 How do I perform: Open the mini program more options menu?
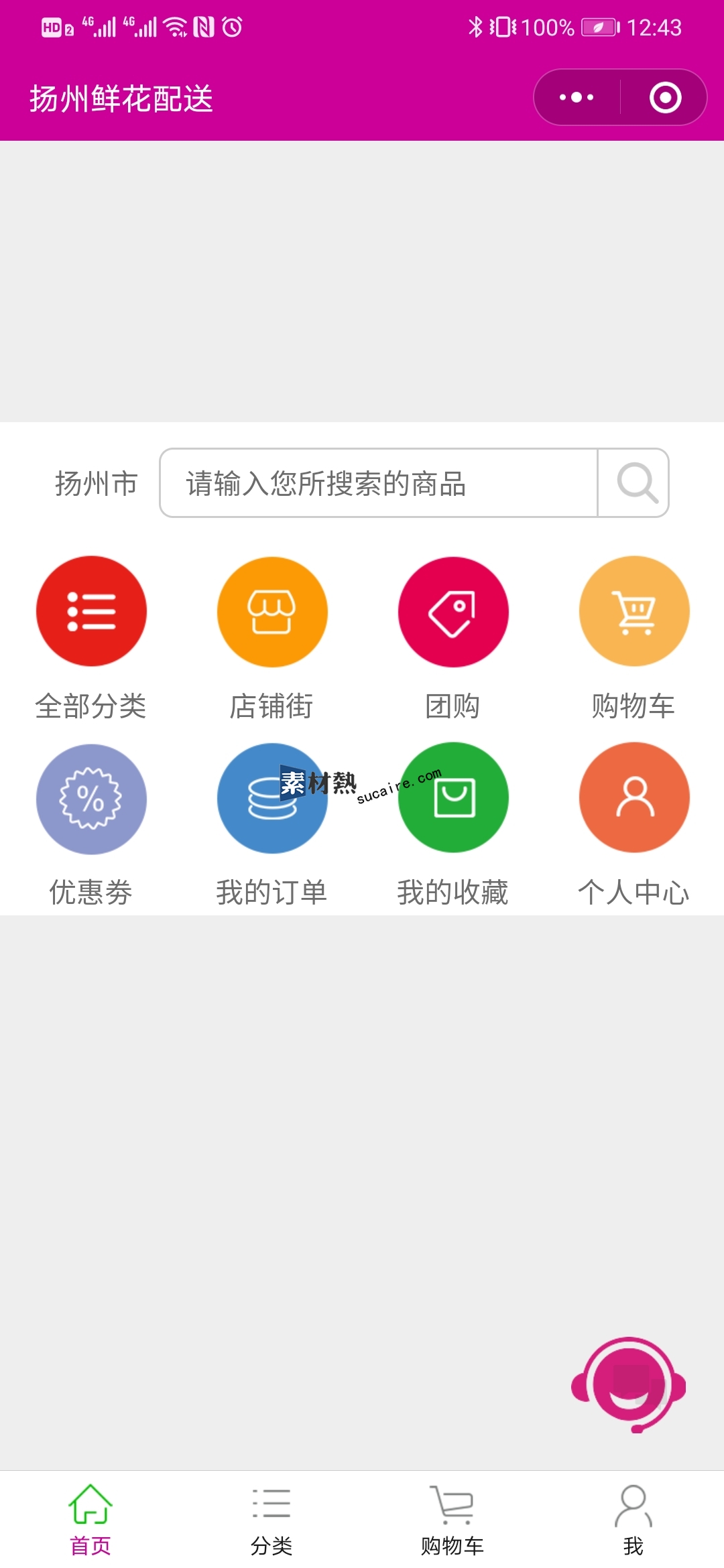pos(577,98)
